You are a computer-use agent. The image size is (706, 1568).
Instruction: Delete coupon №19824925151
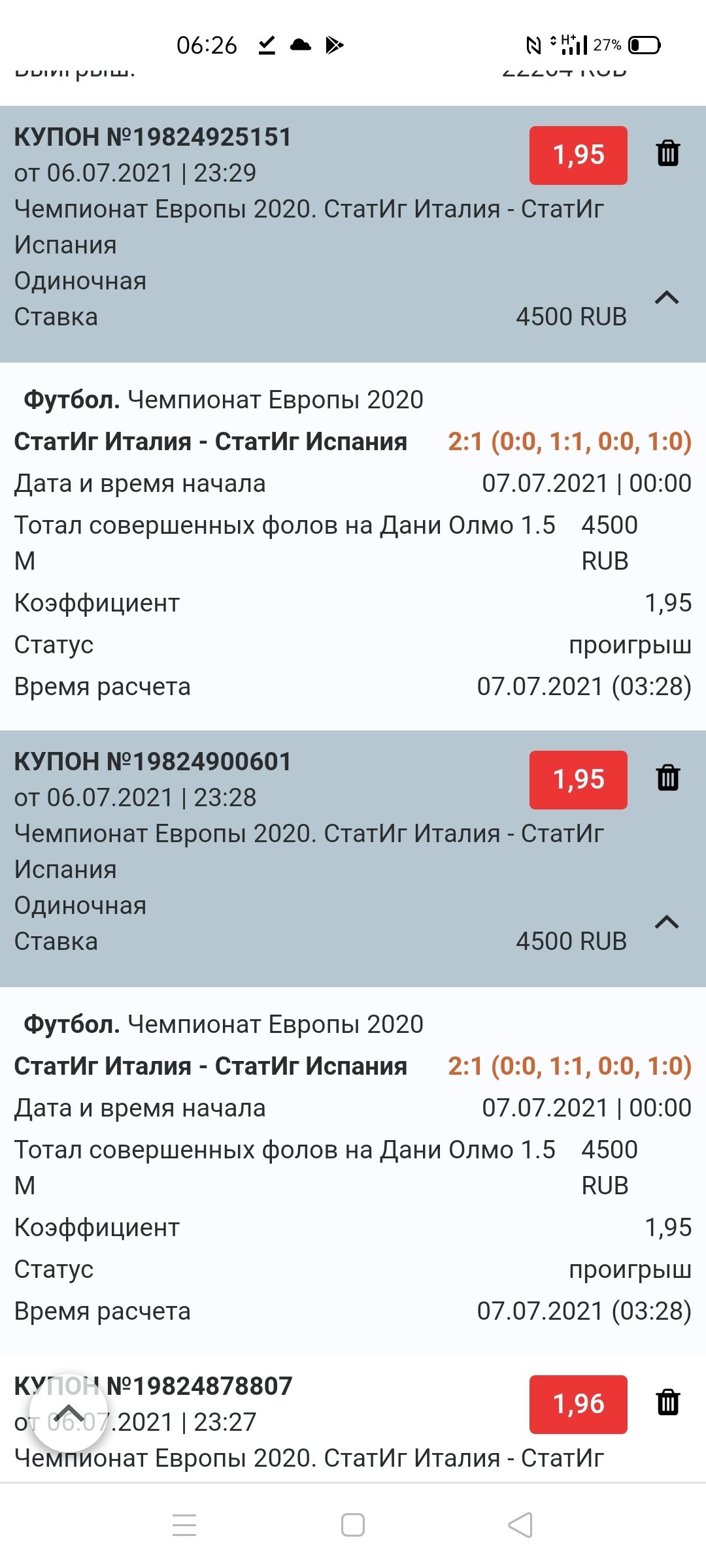667,154
